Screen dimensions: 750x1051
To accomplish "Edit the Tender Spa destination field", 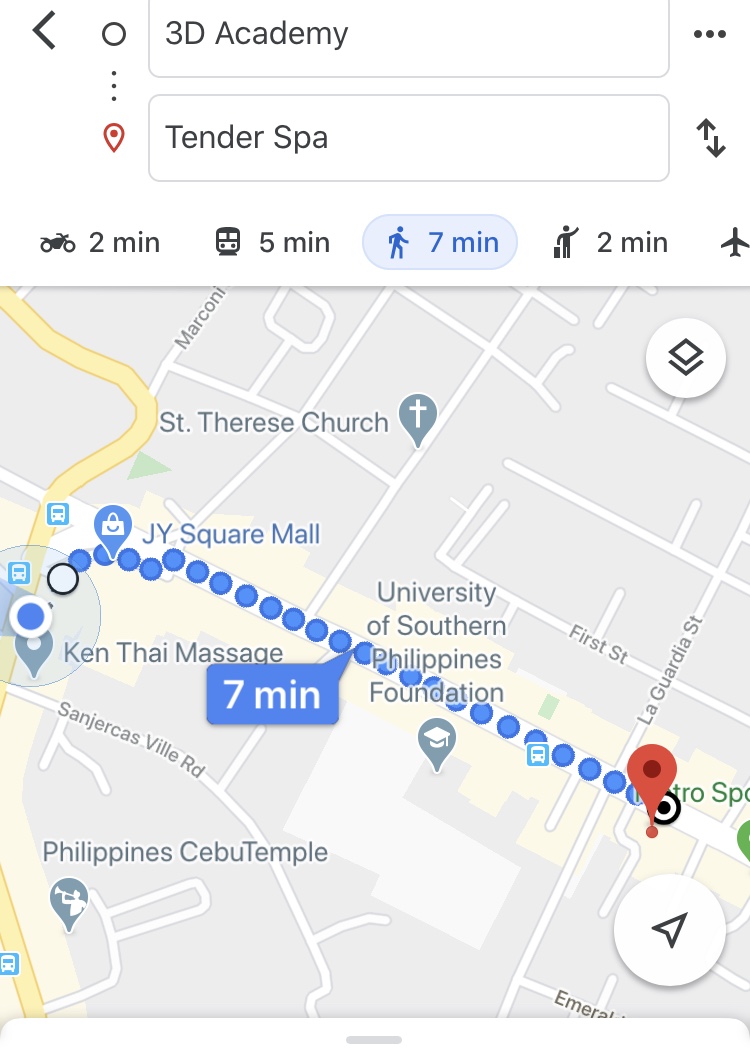I will [408, 138].
